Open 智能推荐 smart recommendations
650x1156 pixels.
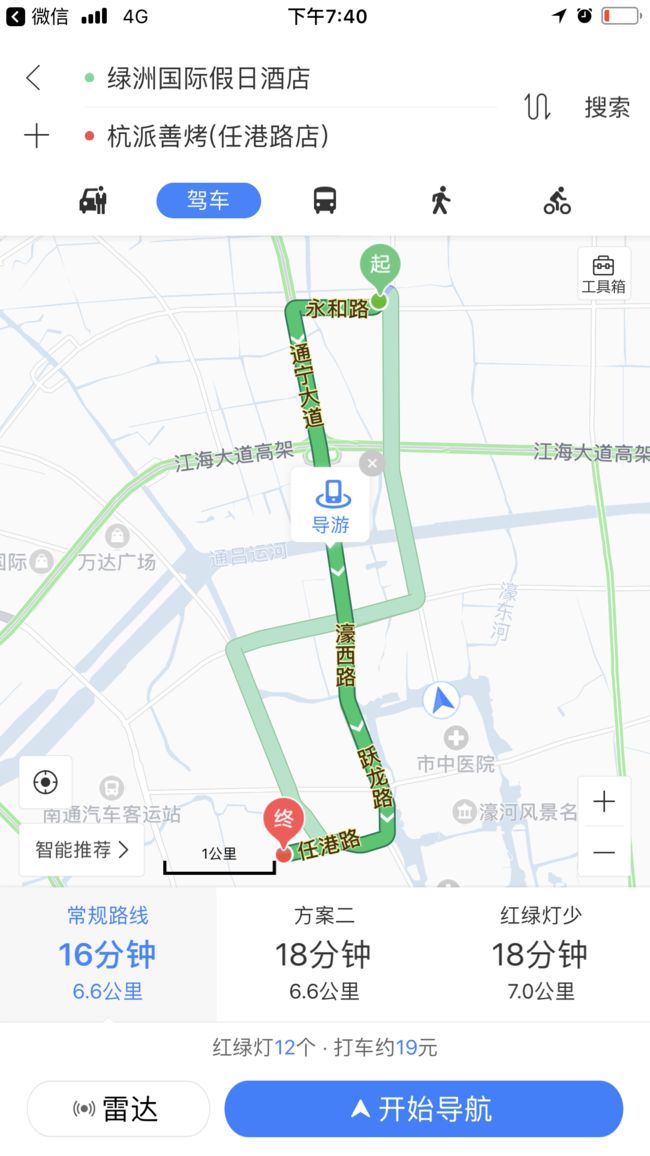(82, 849)
